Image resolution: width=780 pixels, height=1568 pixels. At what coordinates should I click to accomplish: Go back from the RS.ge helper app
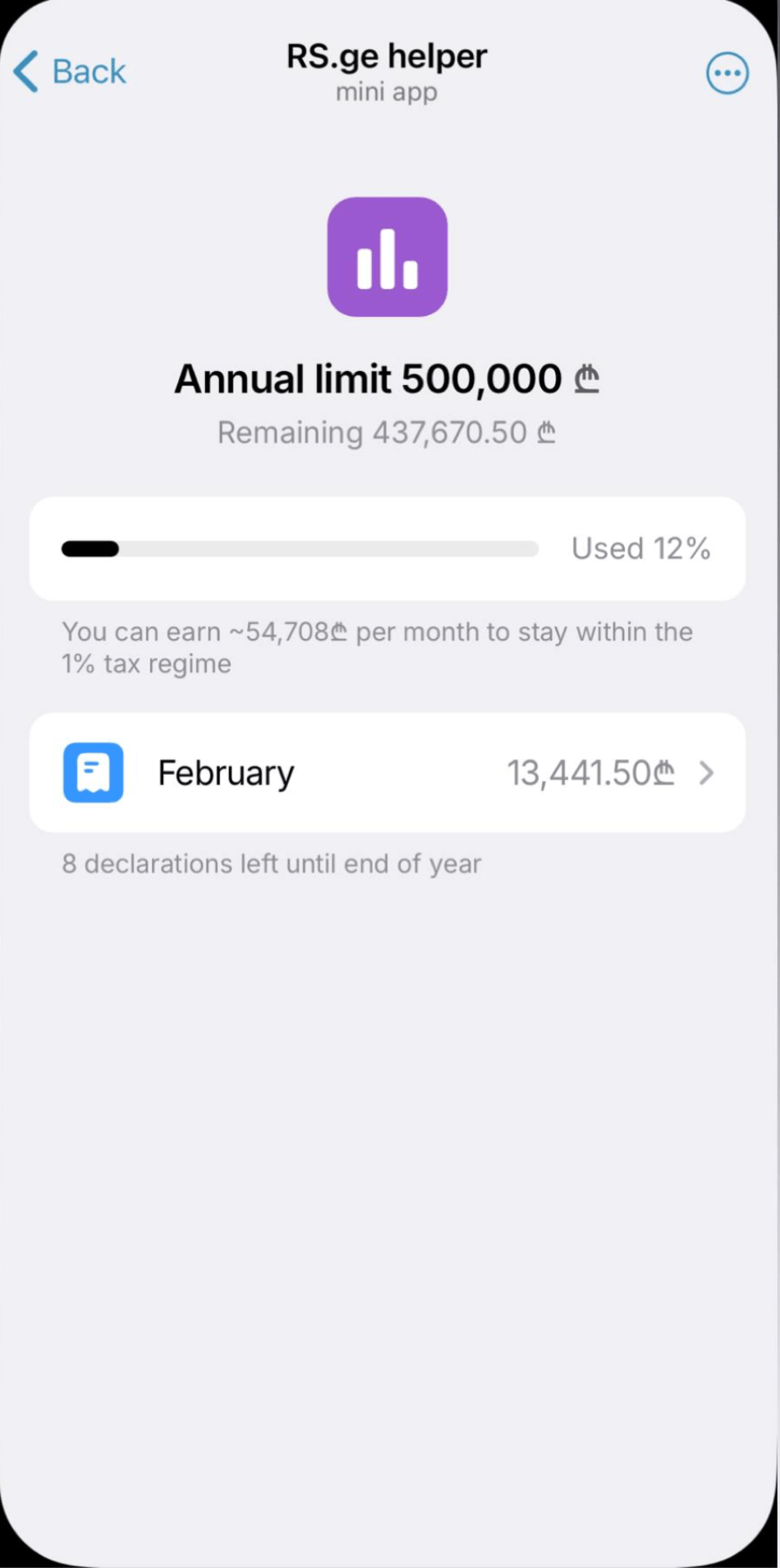coord(71,72)
